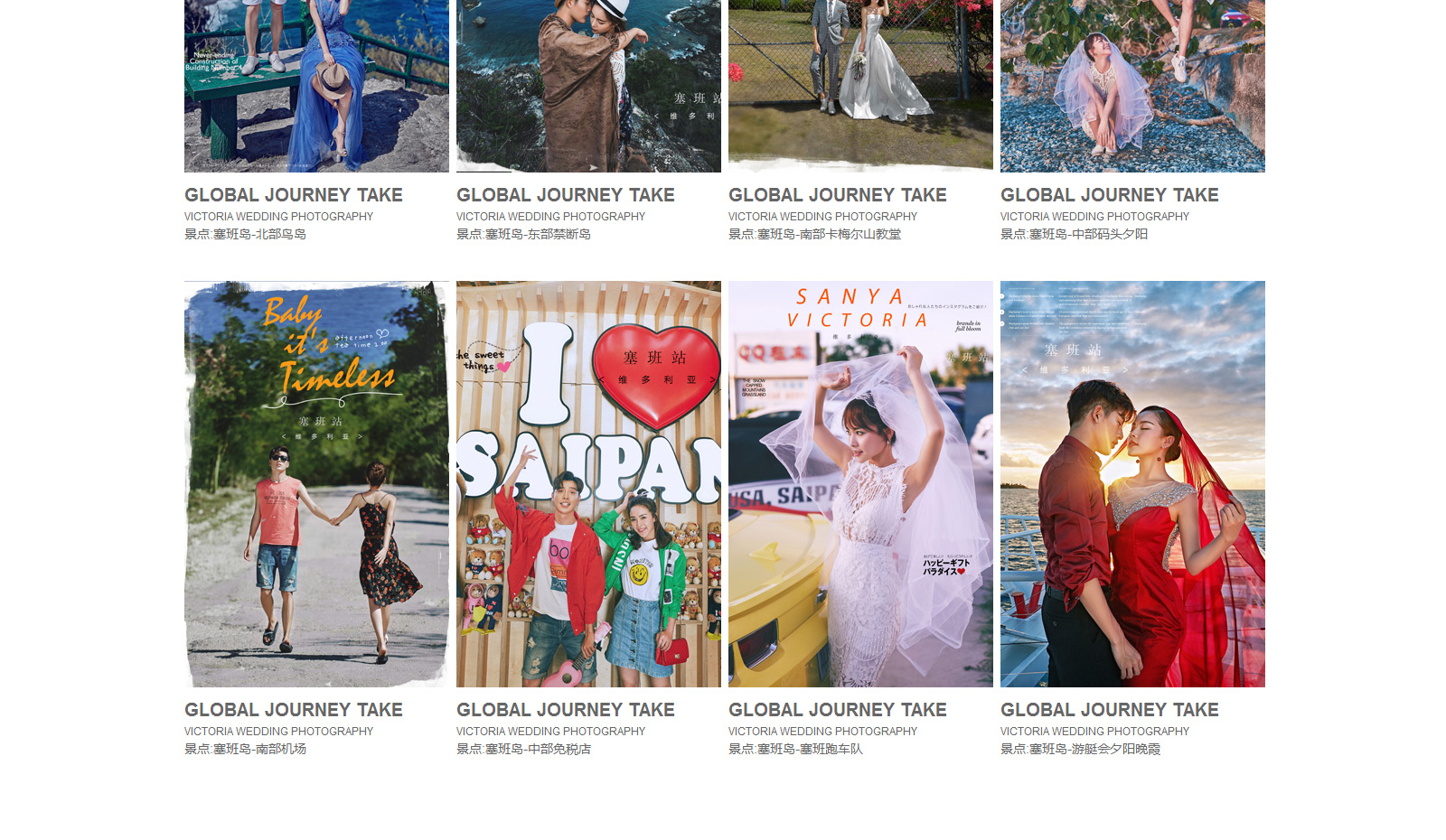Select the 中部码头夕阳 gallery item
The width and height of the screenshot is (1446, 840).
click(x=1132, y=86)
